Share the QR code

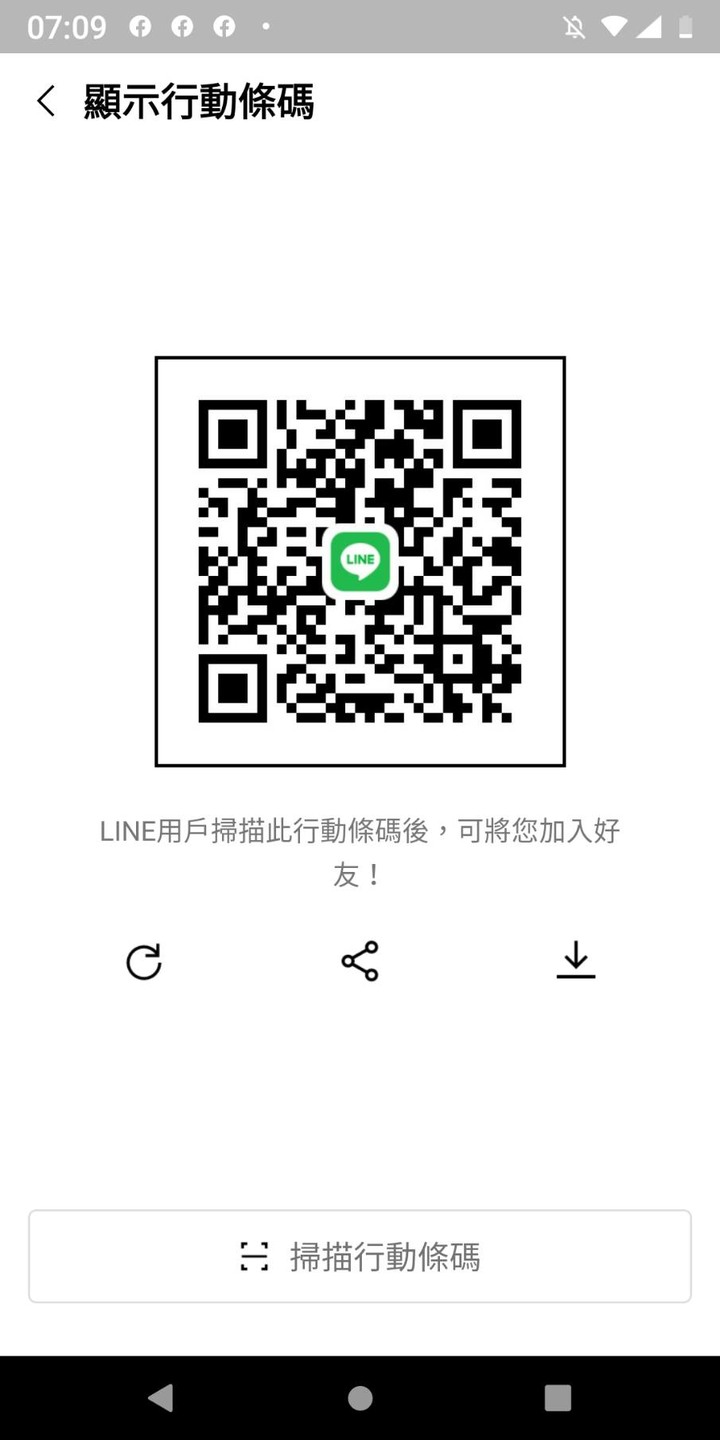[x=360, y=961]
